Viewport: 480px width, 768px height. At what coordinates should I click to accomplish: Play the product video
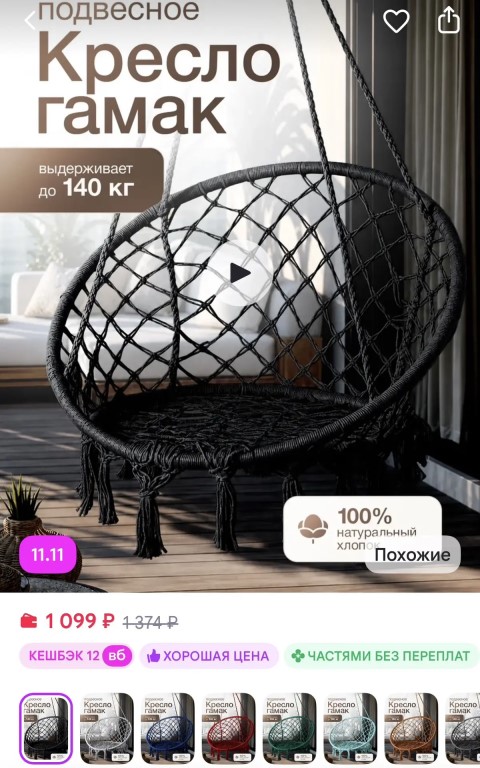coord(240,273)
